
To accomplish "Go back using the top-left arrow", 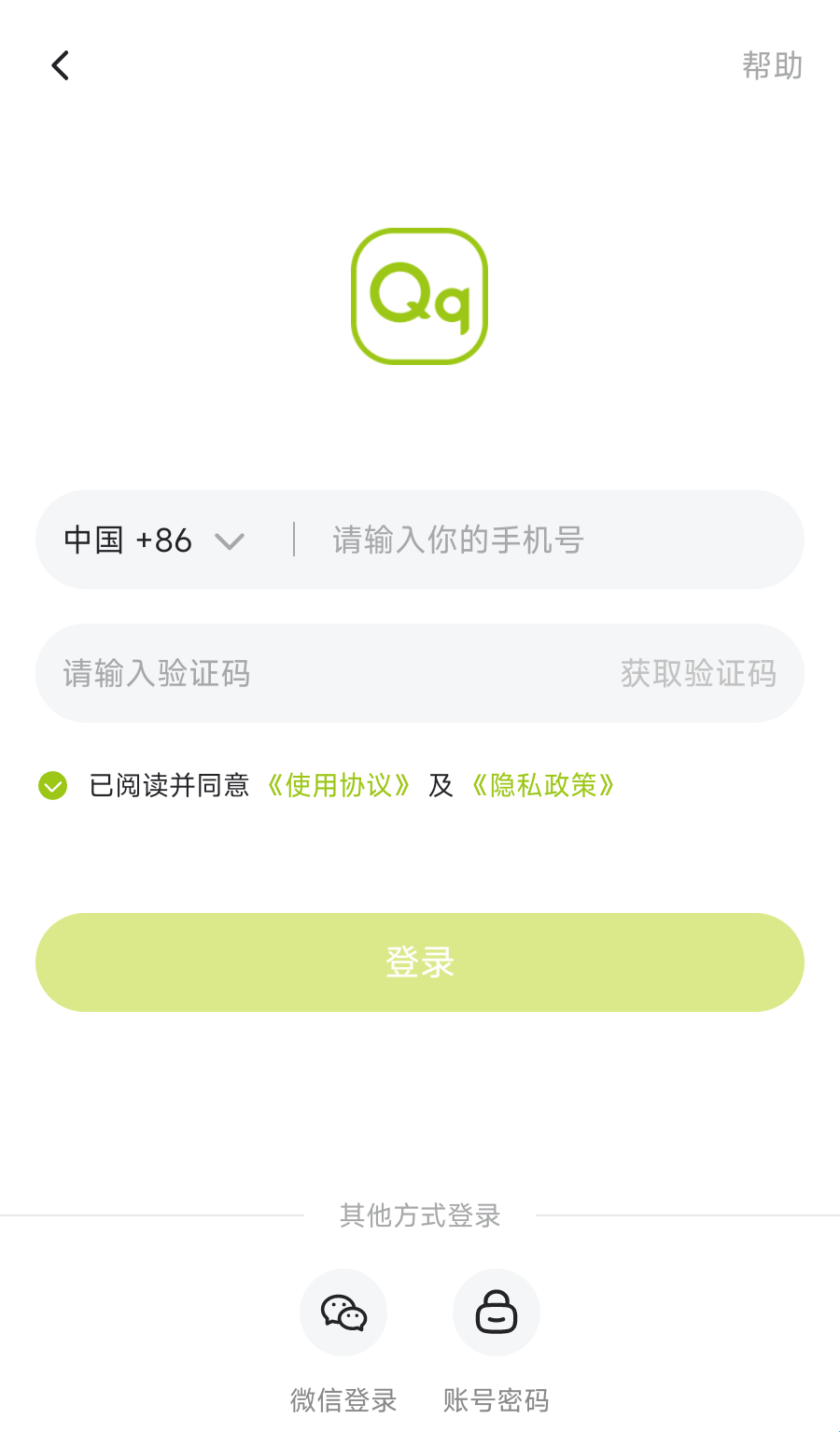I will (x=61, y=65).
